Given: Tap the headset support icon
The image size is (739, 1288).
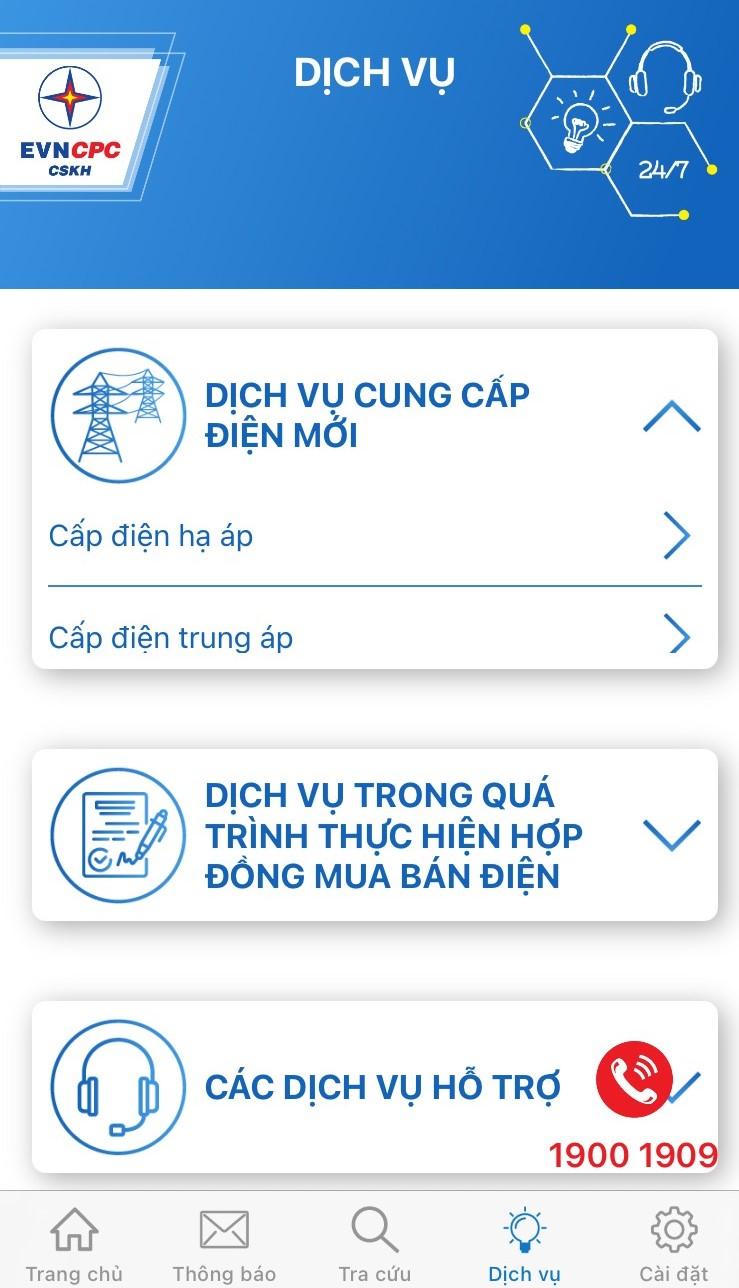Looking at the screenshot, I should [117, 1087].
